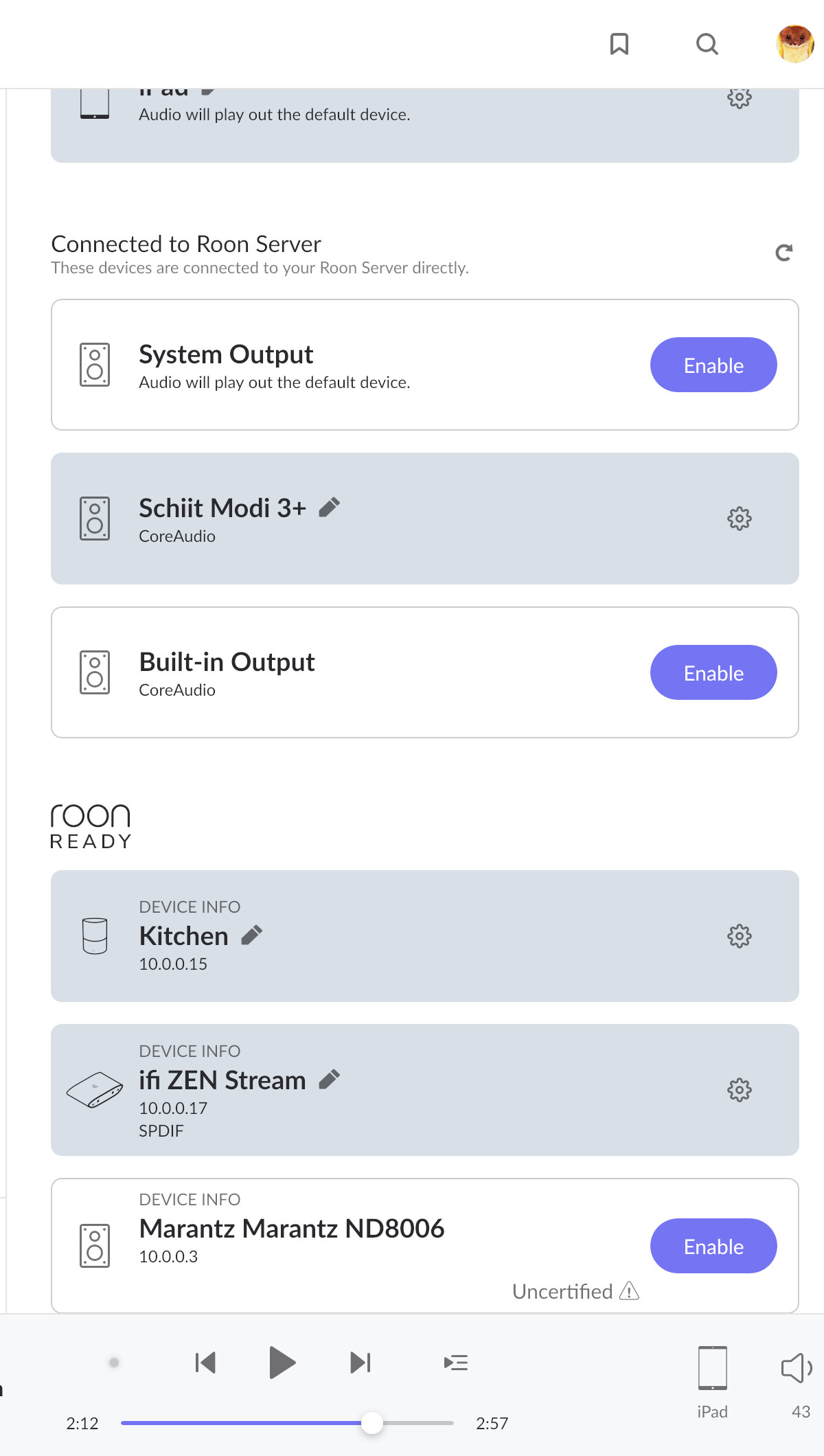
Task: Enable Marantz Marantz ND8006
Action: point(713,1246)
